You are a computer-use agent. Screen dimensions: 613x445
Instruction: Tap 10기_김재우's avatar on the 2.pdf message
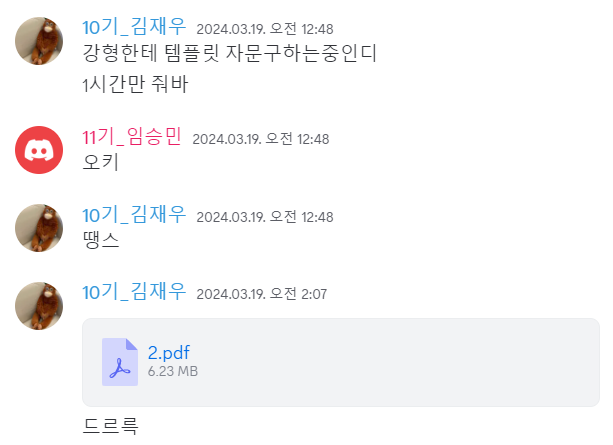[40, 305]
